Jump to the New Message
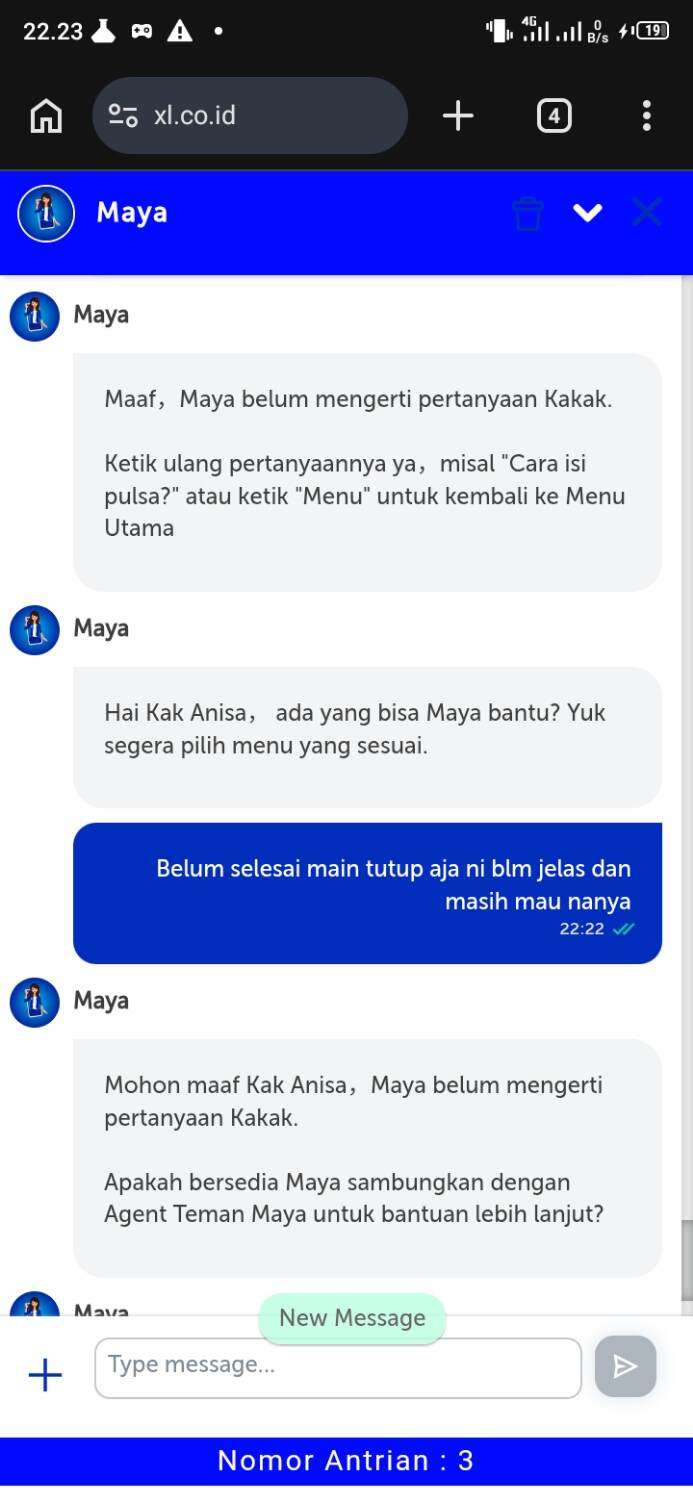This screenshot has height=1497, width=693. click(x=352, y=1318)
